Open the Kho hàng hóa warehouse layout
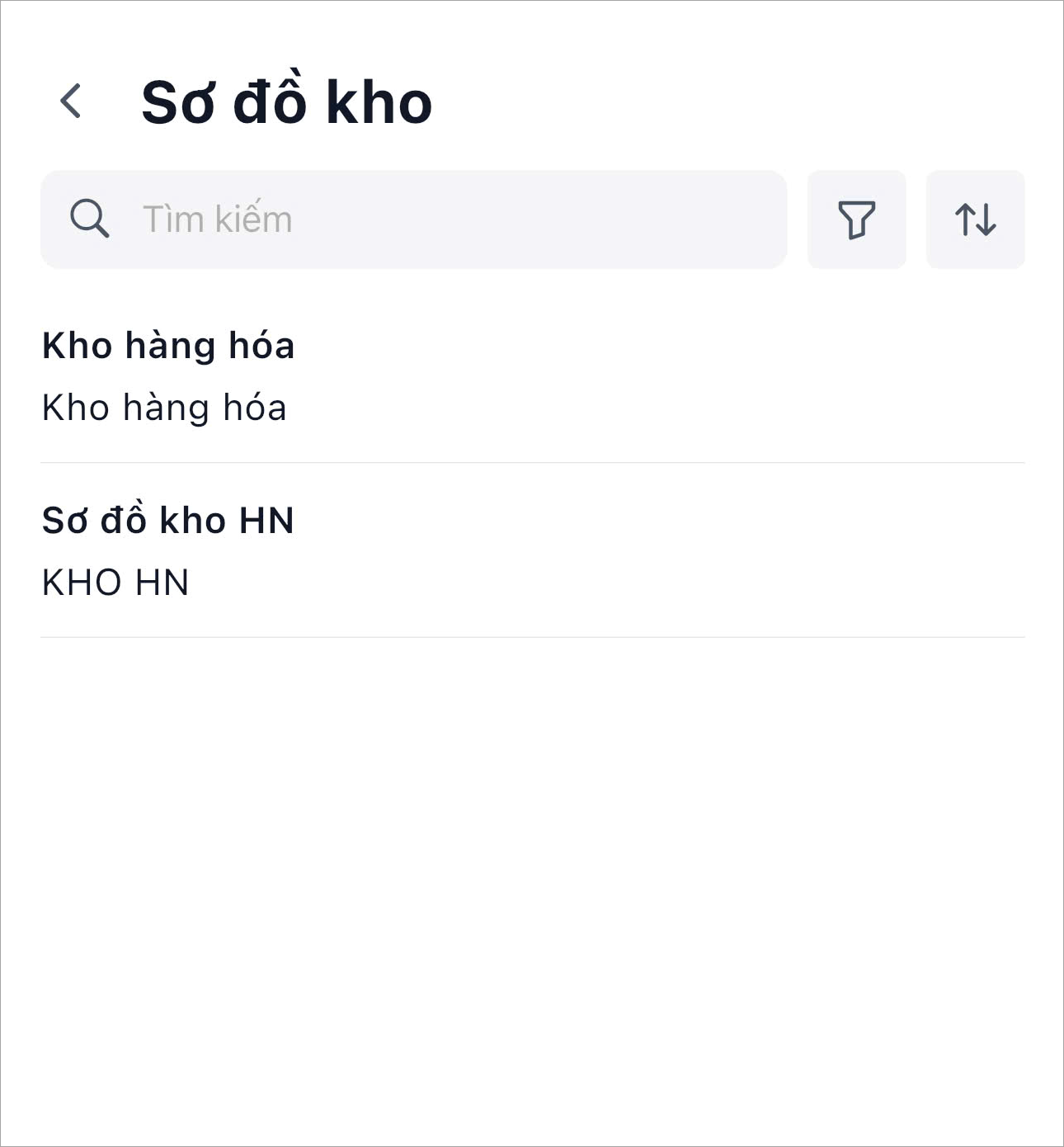 (x=532, y=376)
